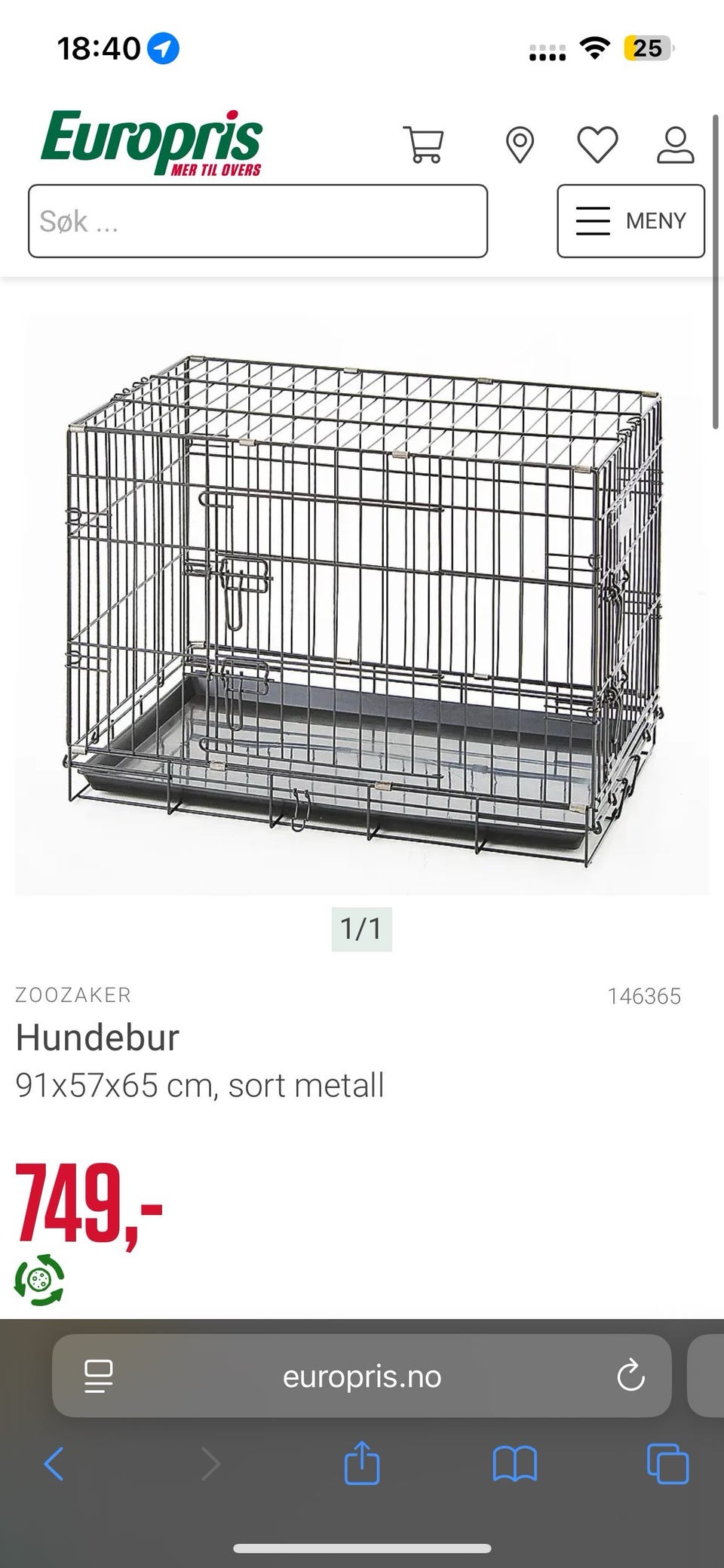Open the MENY hamburger menu

coord(630,220)
